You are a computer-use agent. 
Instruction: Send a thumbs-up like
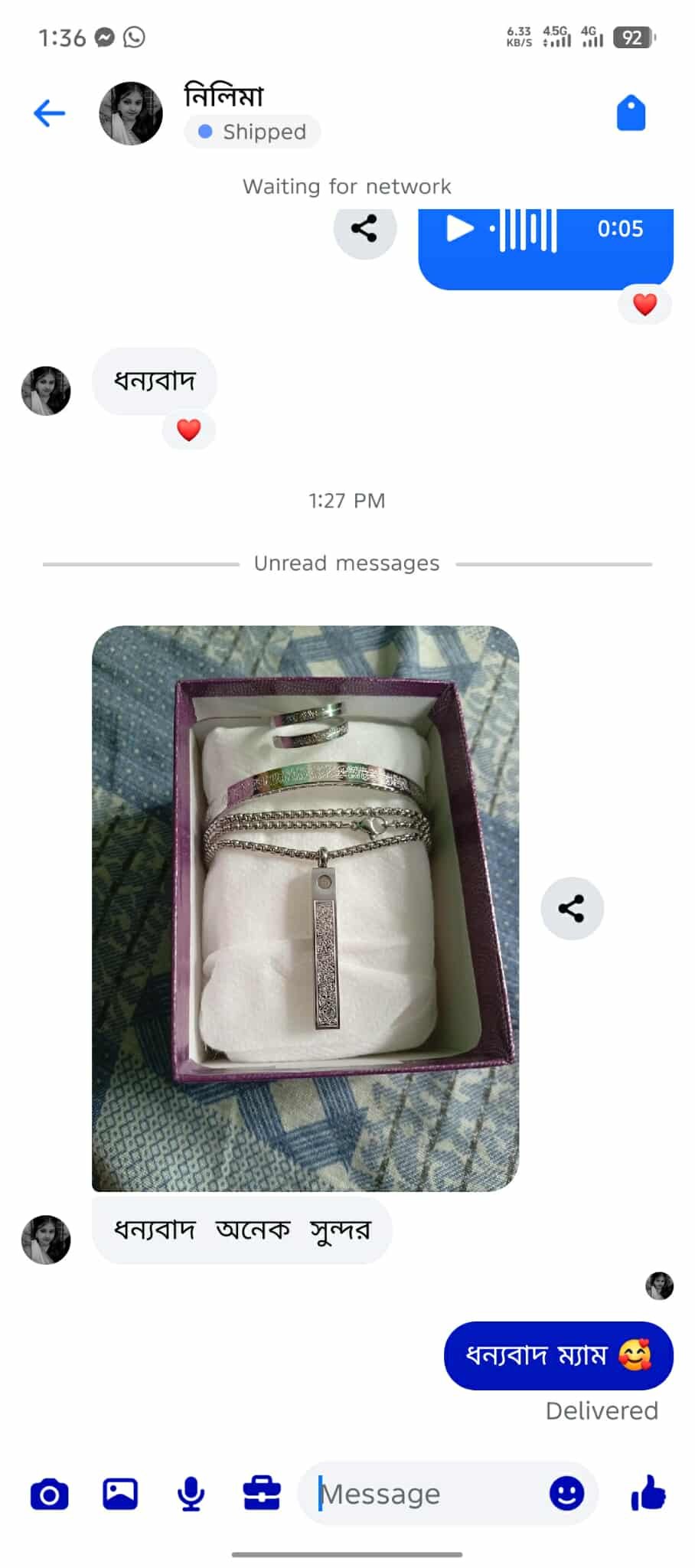point(648,1494)
